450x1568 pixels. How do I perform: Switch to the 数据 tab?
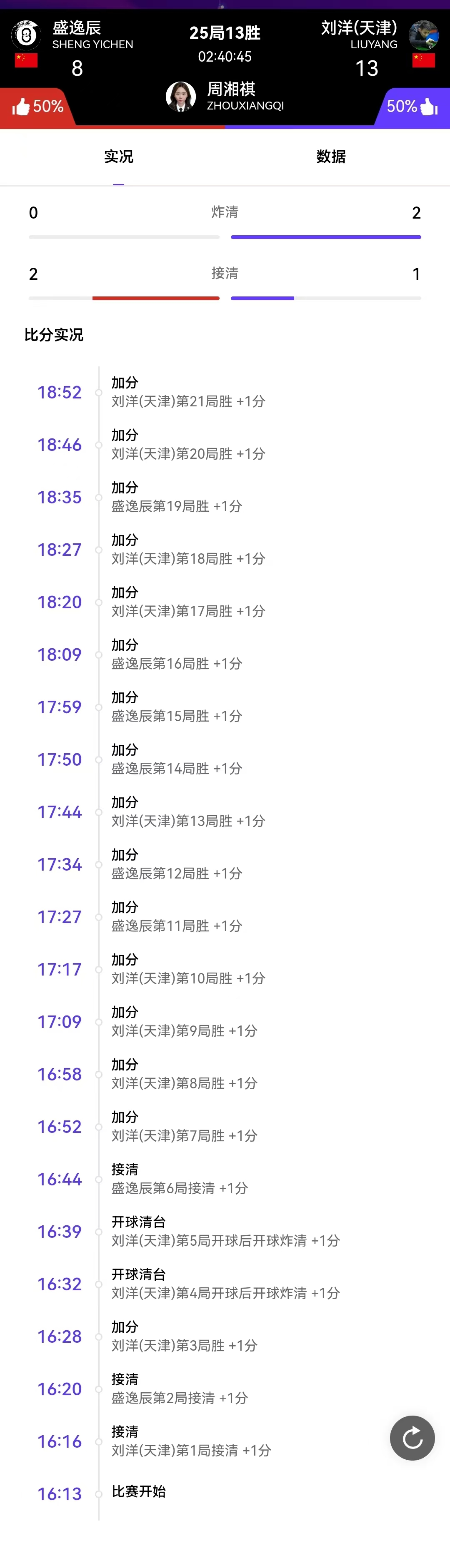[x=331, y=157]
